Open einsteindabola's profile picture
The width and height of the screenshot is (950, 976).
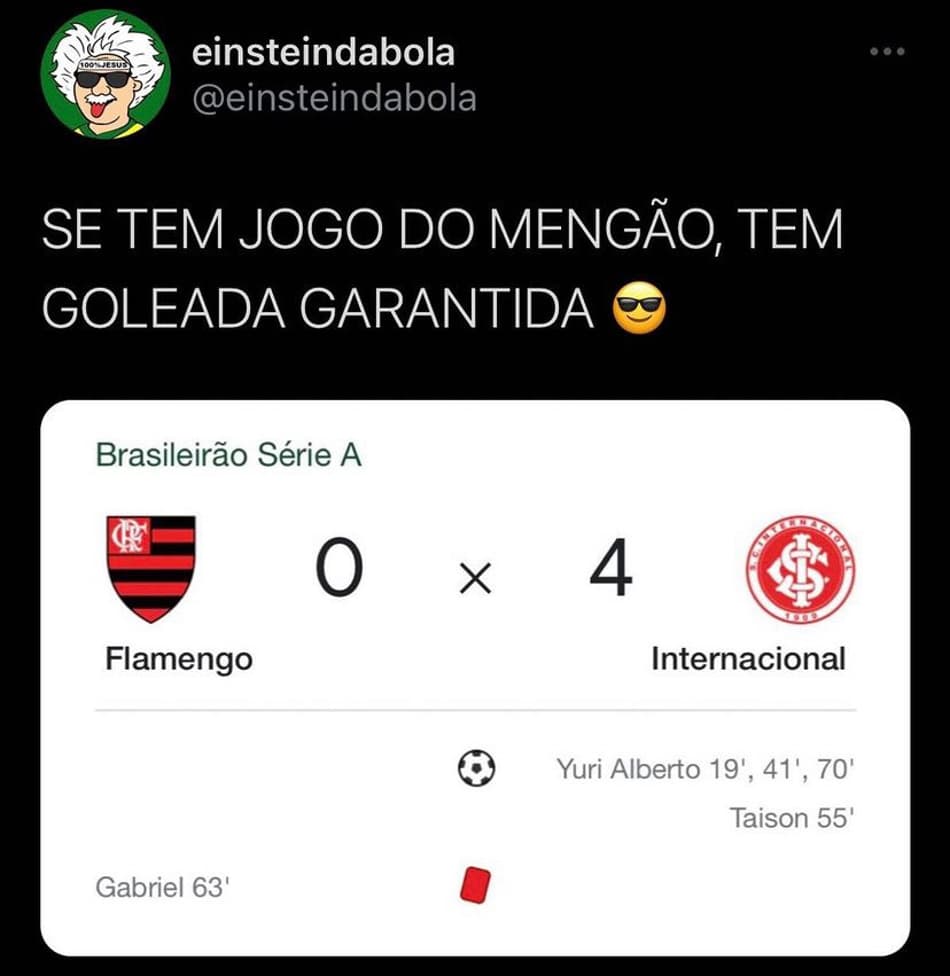[105, 74]
